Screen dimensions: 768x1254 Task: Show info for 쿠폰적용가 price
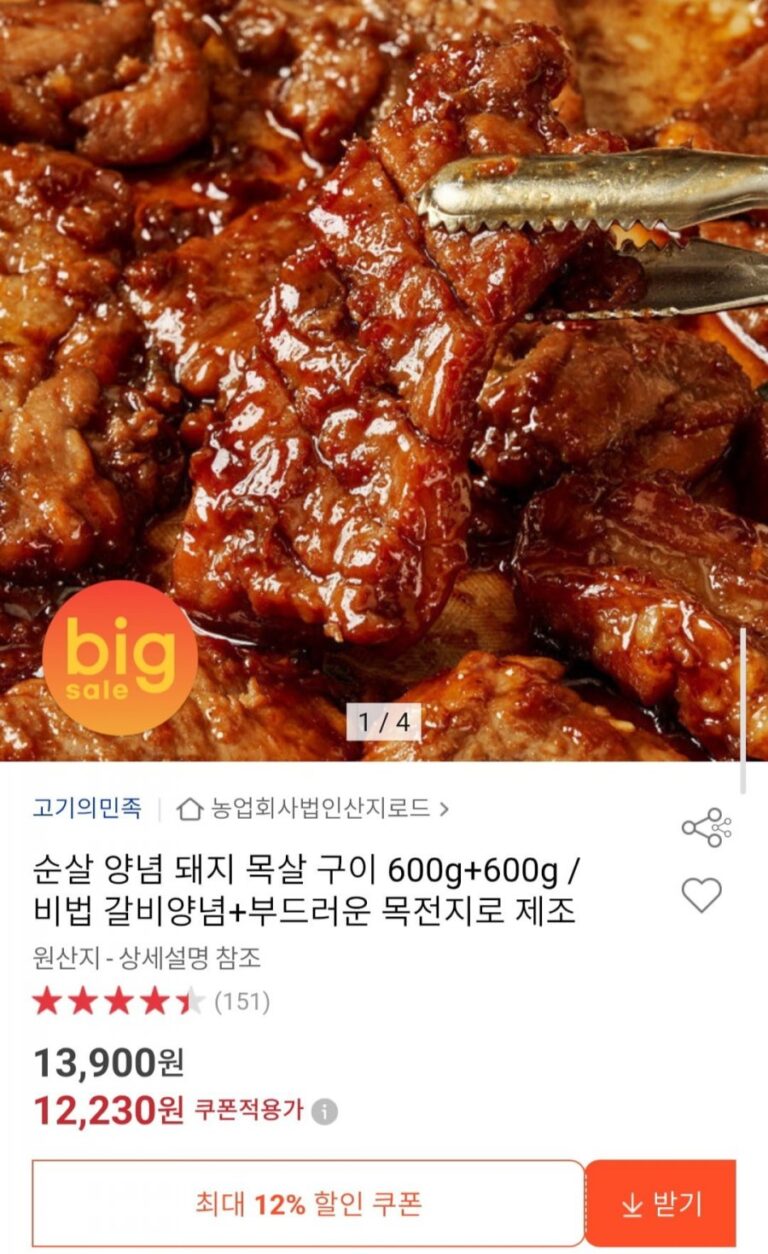tap(324, 1111)
